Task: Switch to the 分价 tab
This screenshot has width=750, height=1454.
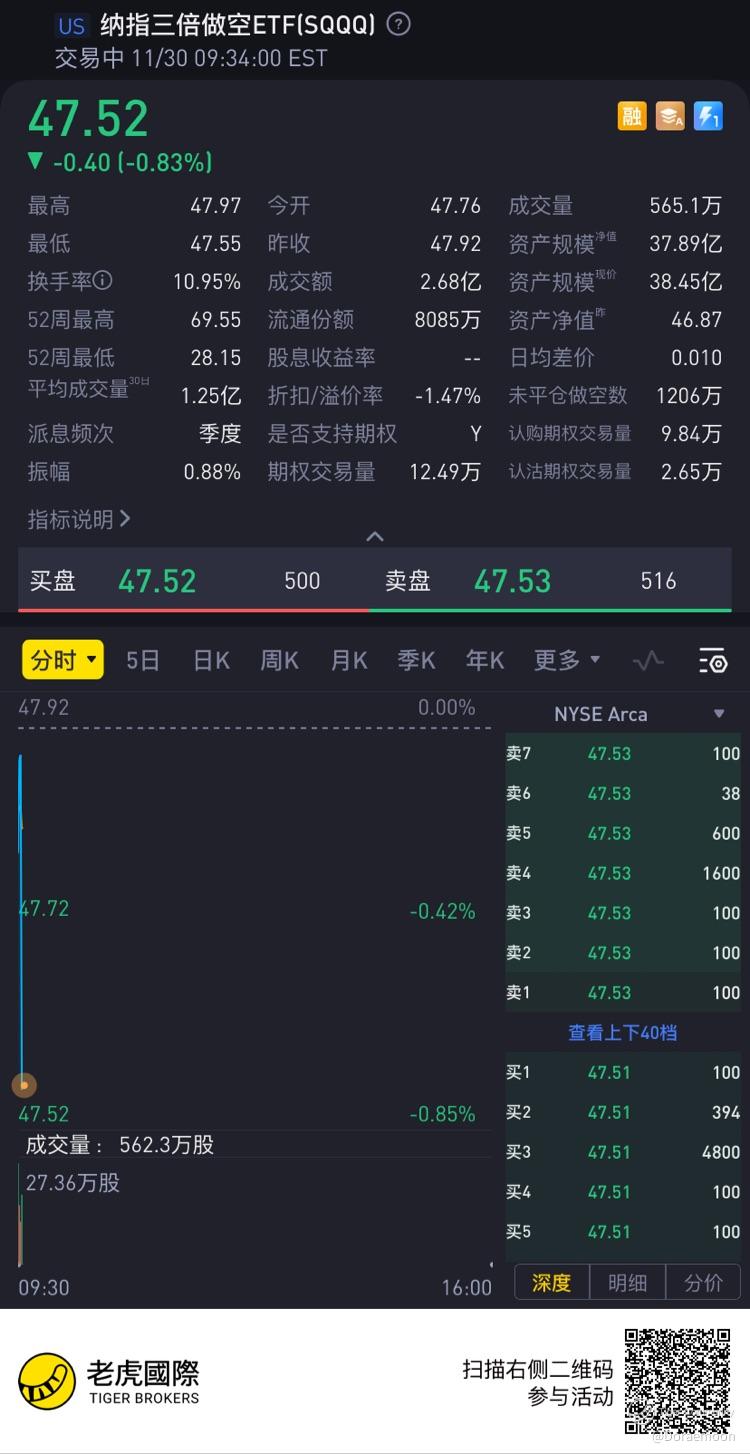Action: coord(703,1282)
